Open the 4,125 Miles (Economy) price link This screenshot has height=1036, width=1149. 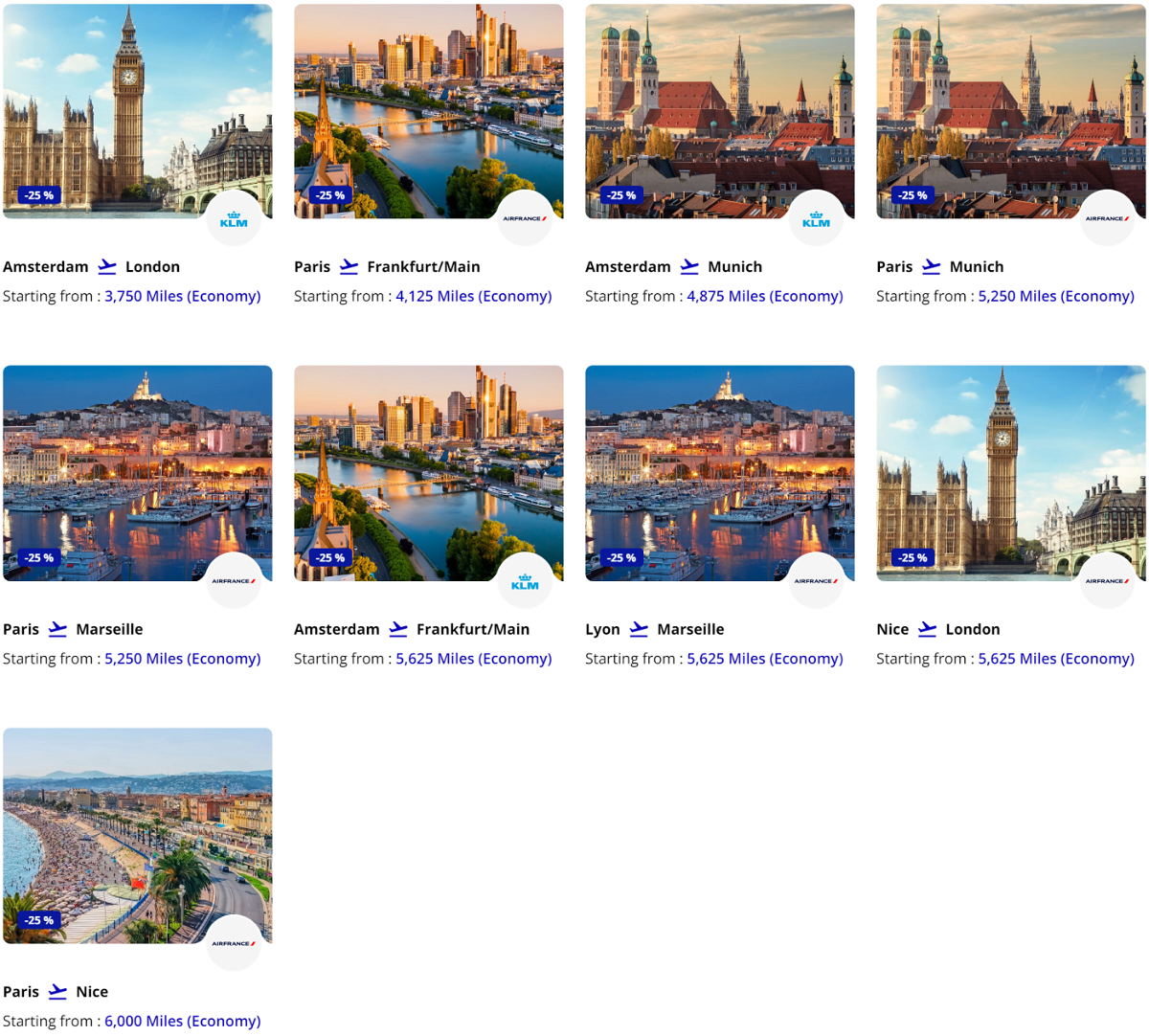coord(473,296)
